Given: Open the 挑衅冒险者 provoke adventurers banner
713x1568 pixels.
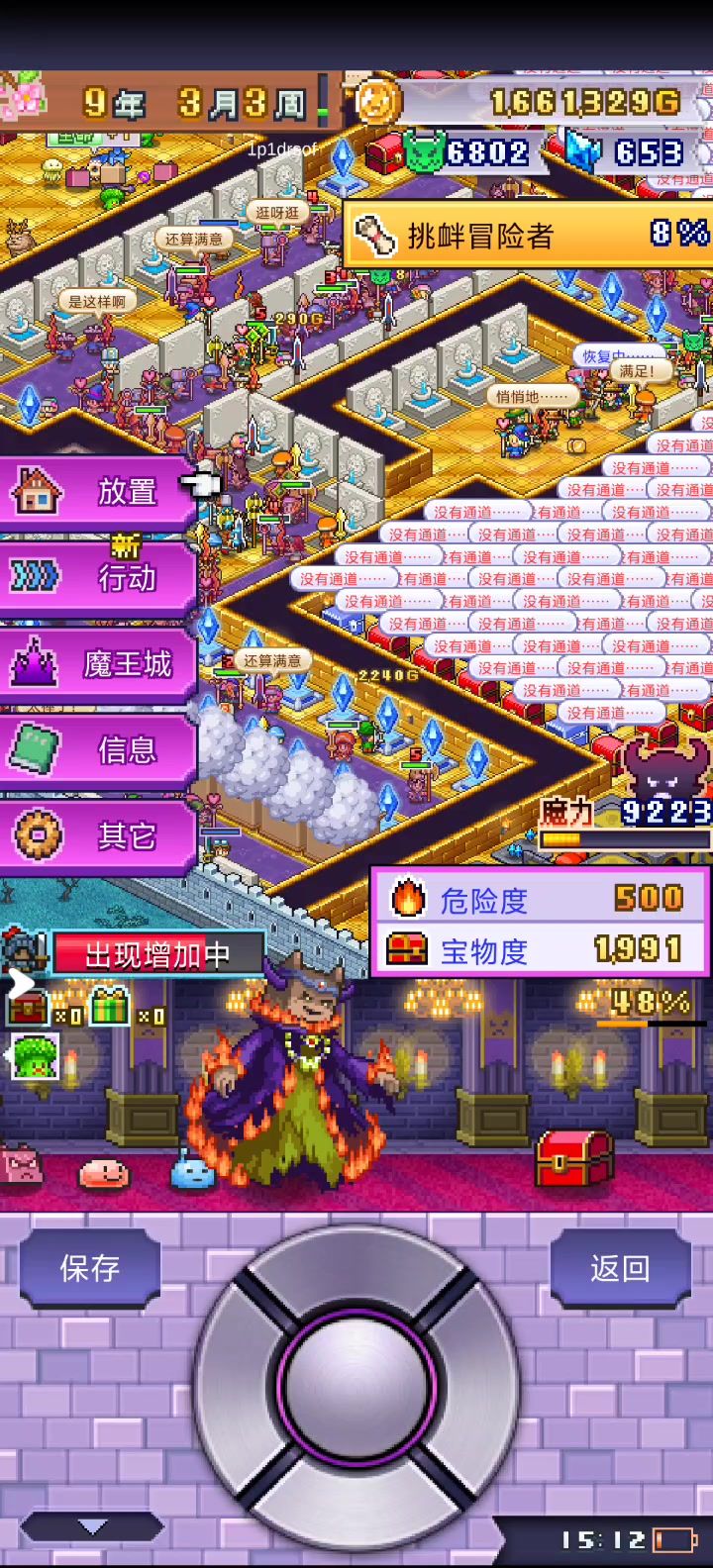Looking at the screenshot, I should [528, 235].
